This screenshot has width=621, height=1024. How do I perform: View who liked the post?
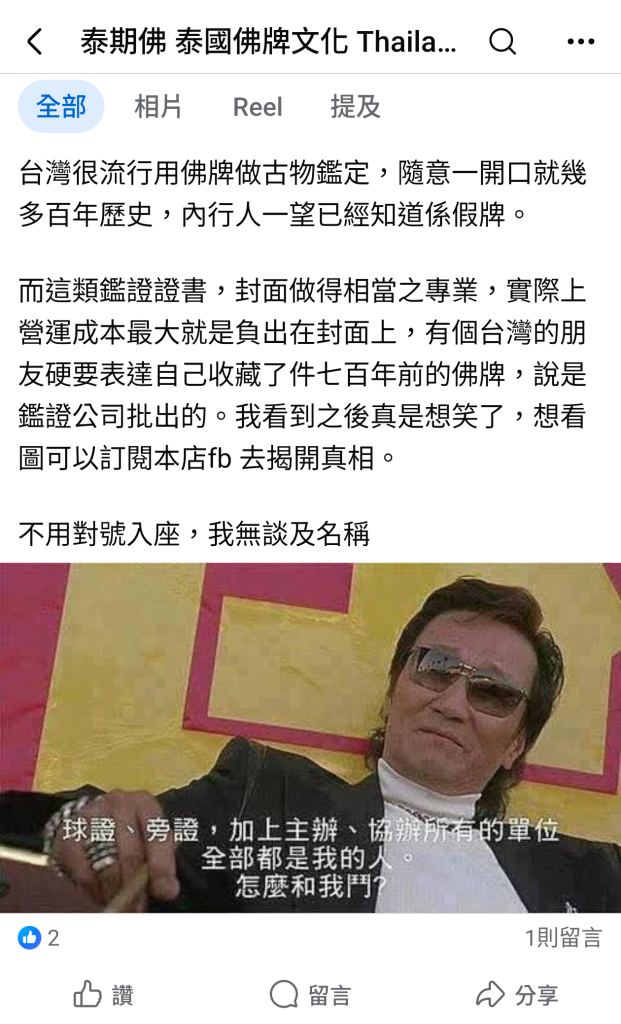pyautogui.click(x=39, y=938)
